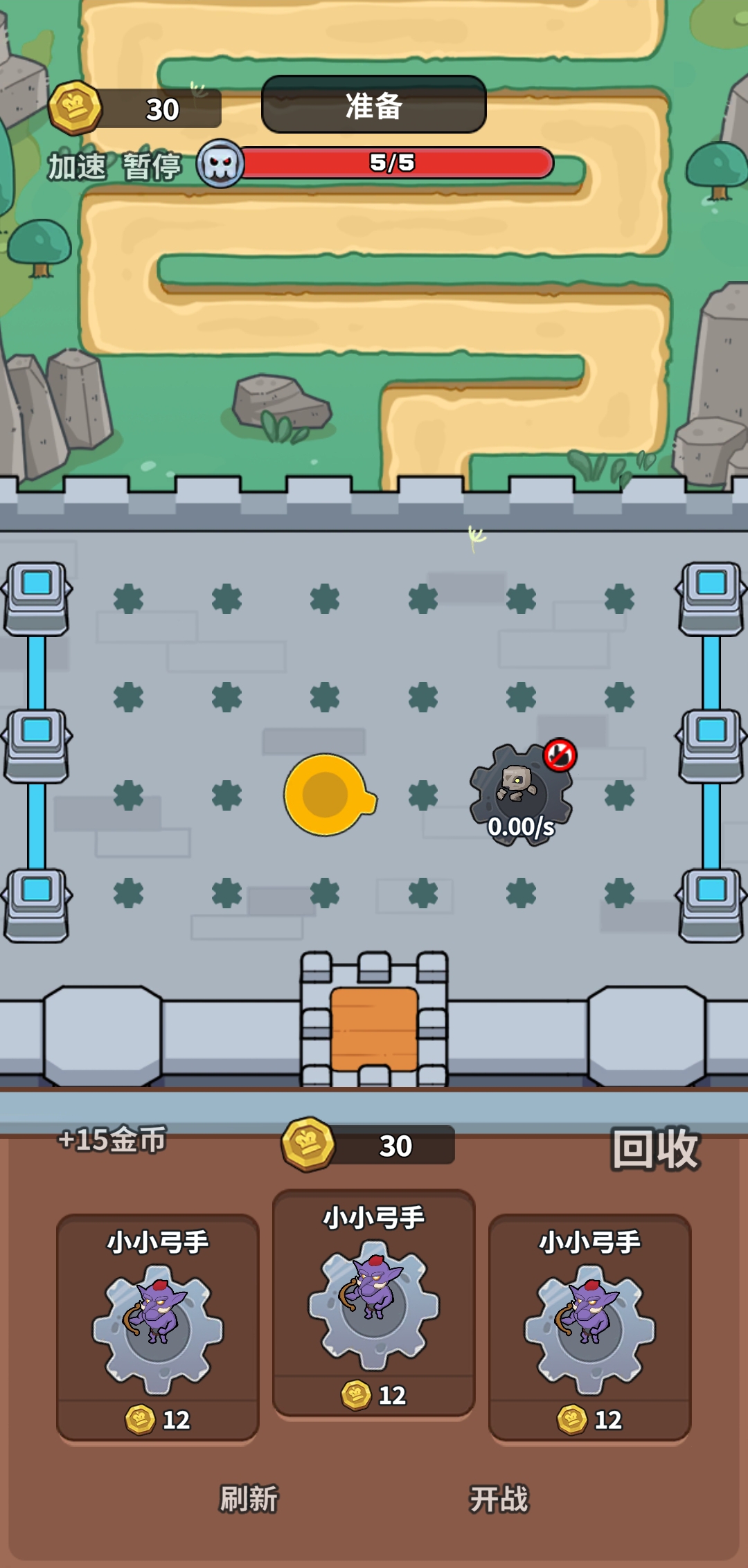Buy the left 小小弓手 card
The height and width of the screenshot is (1568, 748).
158,1327
